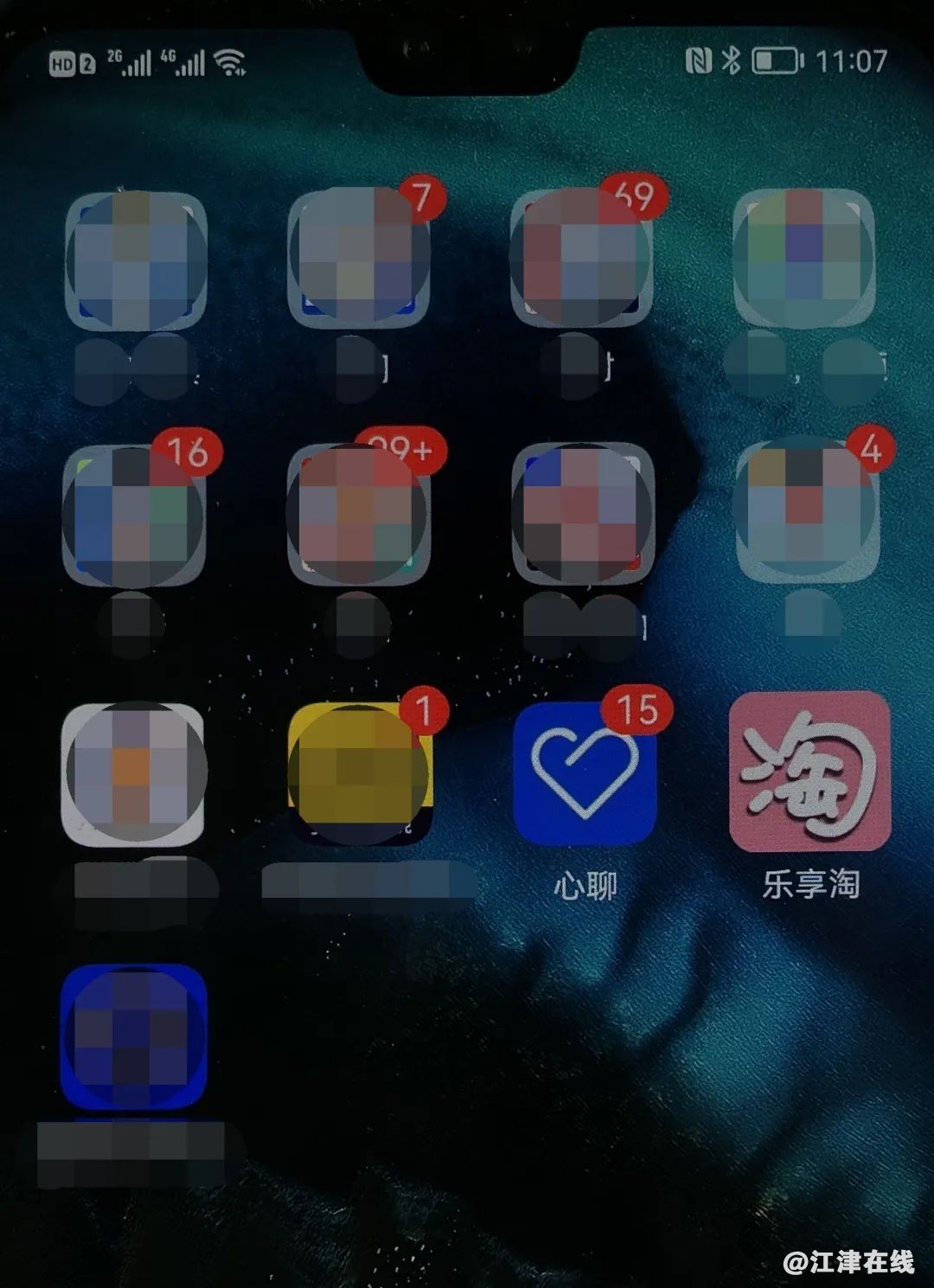The width and height of the screenshot is (934, 1288).
Task: Open the folder with badge 4
Action: point(806,513)
